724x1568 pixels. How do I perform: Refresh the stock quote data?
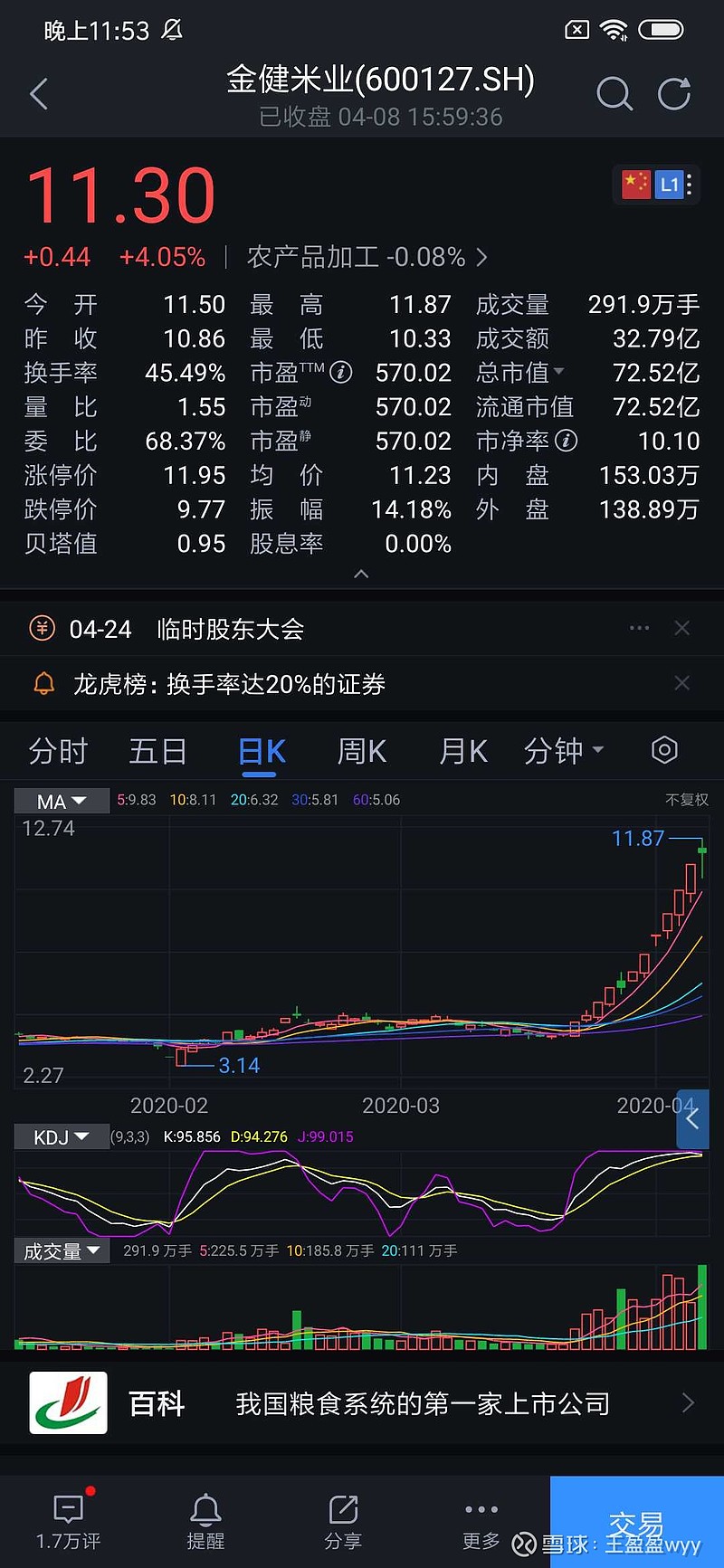pos(674,94)
